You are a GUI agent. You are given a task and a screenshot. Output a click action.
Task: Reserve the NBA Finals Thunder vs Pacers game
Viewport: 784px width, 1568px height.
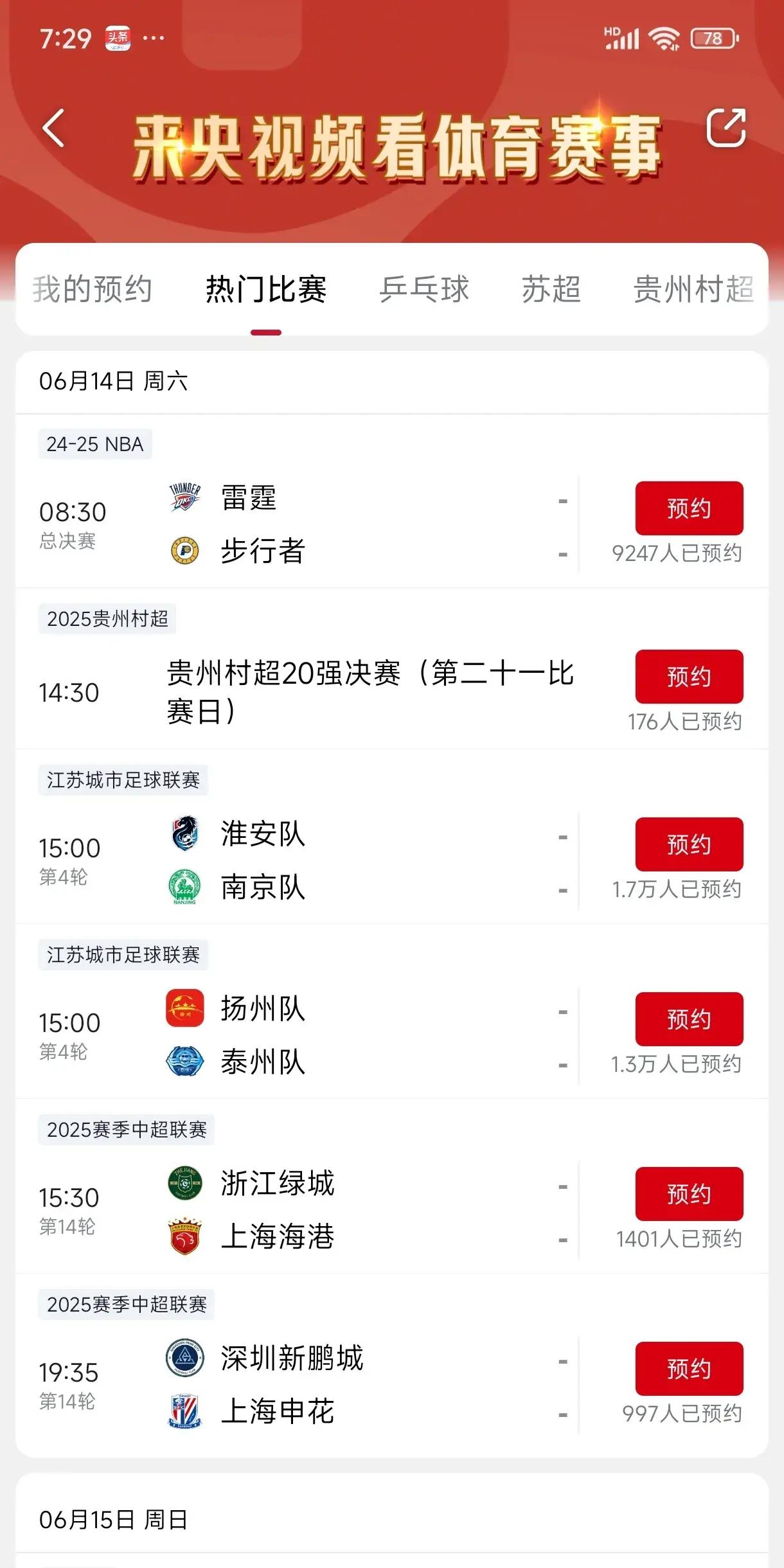688,510
